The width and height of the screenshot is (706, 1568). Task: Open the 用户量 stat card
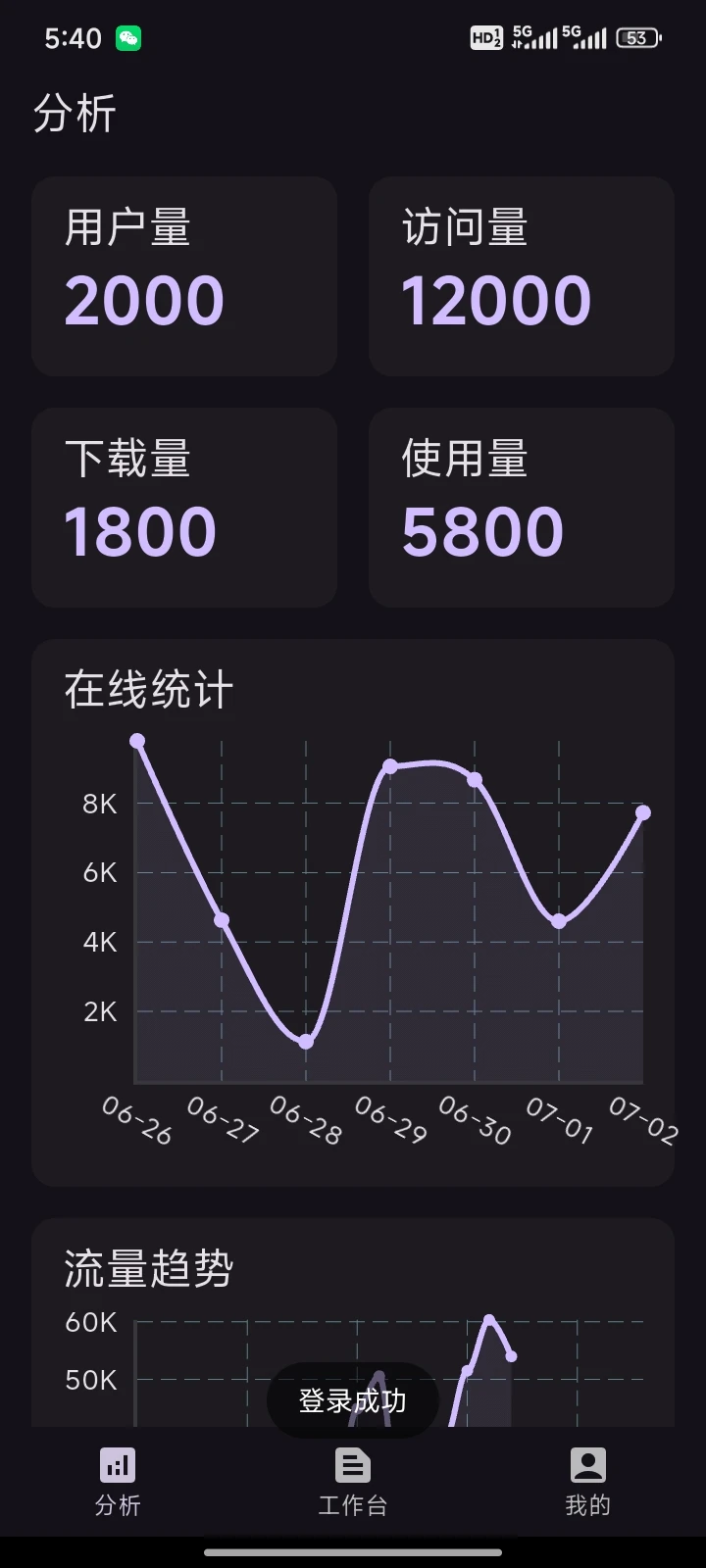coord(184,276)
